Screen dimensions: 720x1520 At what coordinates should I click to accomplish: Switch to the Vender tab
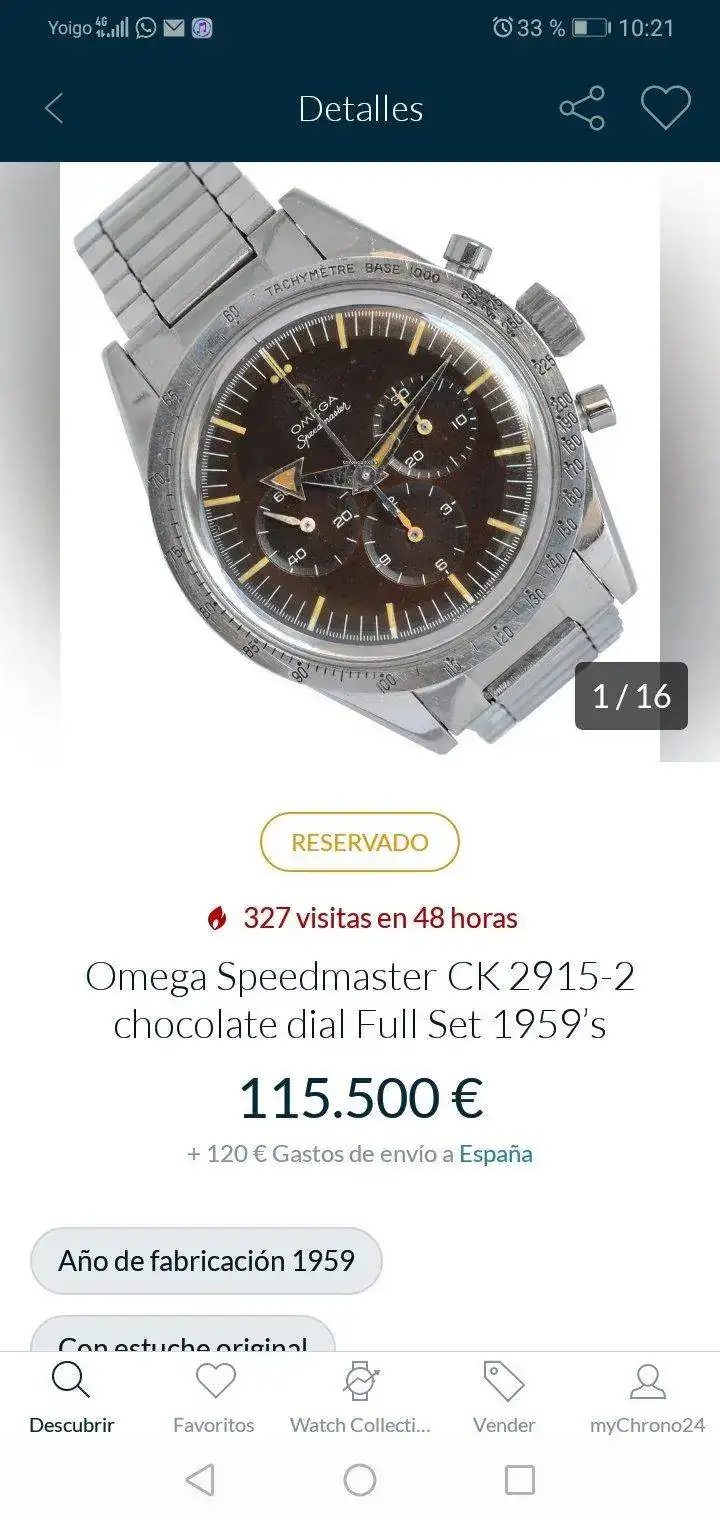(504, 1398)
